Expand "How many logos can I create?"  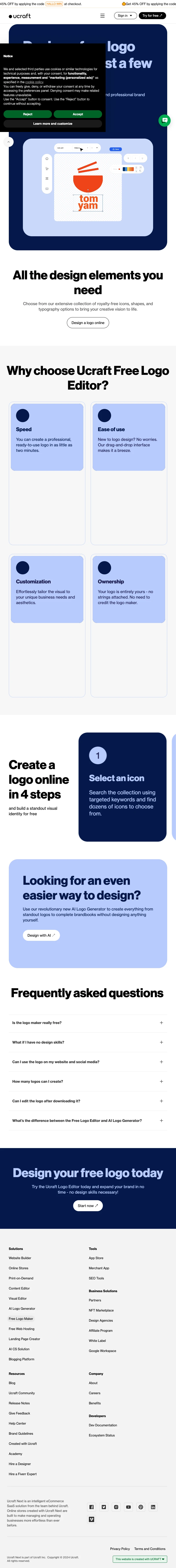click(x=88, y=1081)
